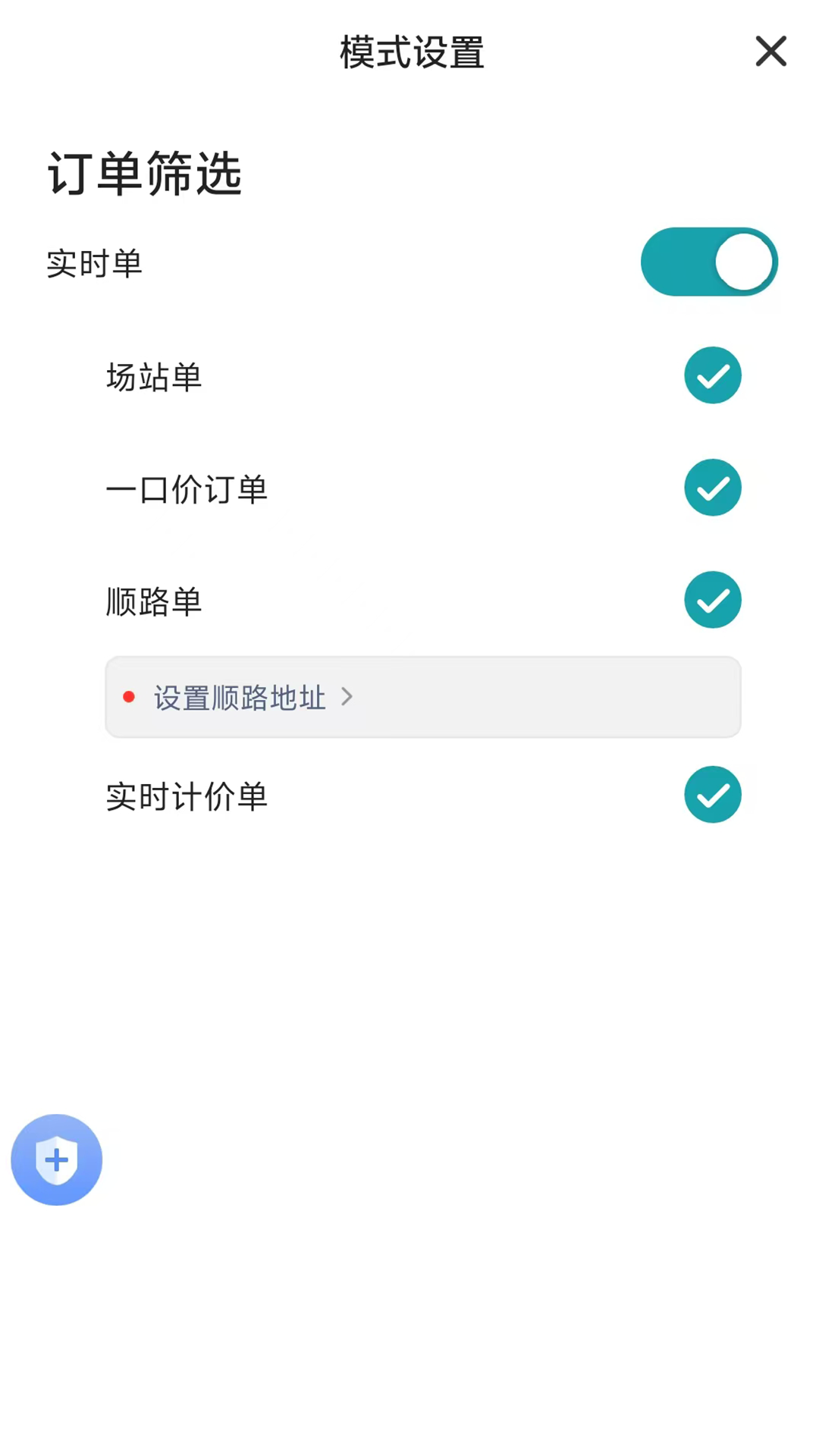Uncheck the 场站单 option
This screenshot has height=1456, width=819.
(712, 375)
